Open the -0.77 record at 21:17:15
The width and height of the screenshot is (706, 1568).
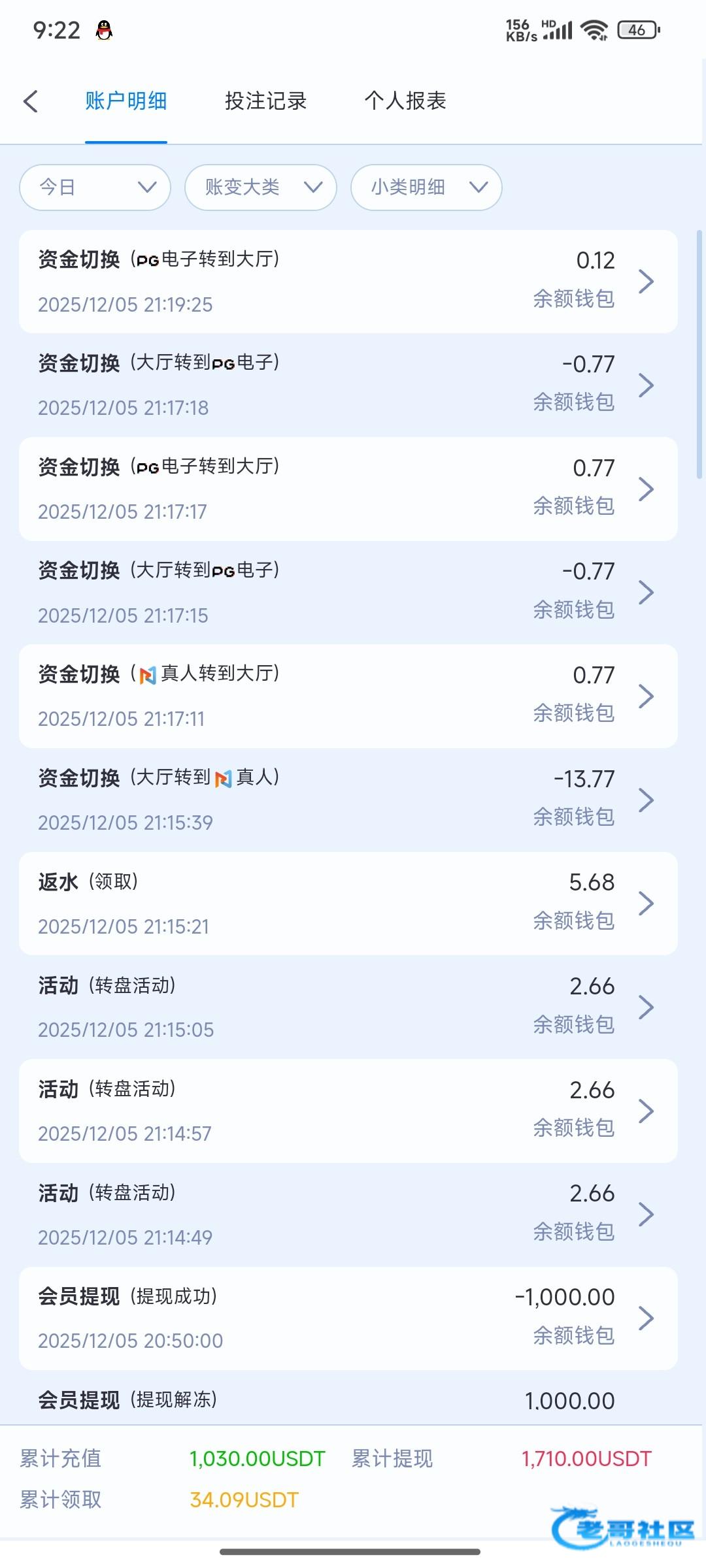348,593
